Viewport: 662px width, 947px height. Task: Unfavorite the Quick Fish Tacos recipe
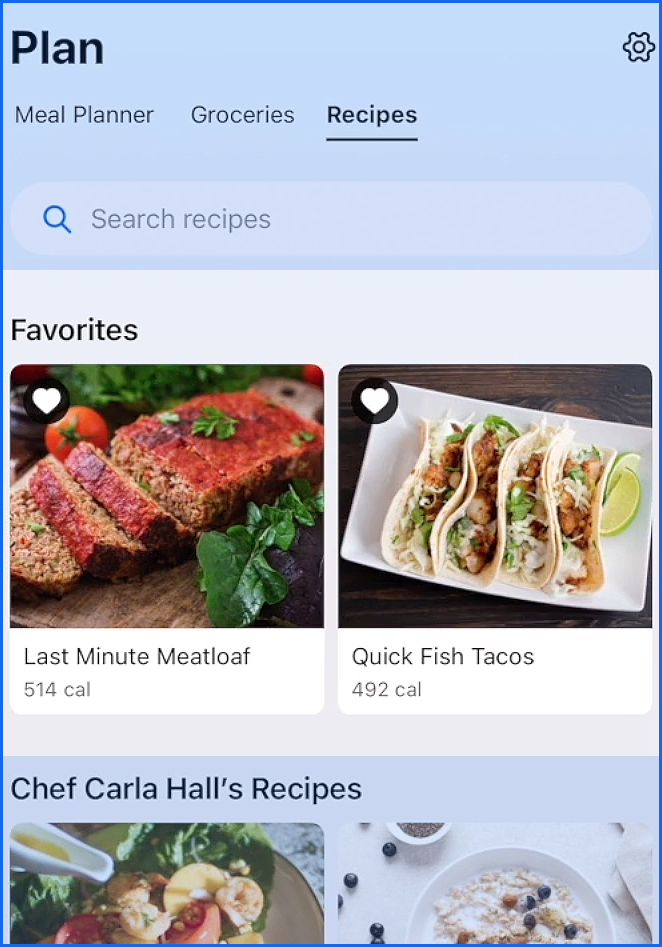(x=374, y=401)
